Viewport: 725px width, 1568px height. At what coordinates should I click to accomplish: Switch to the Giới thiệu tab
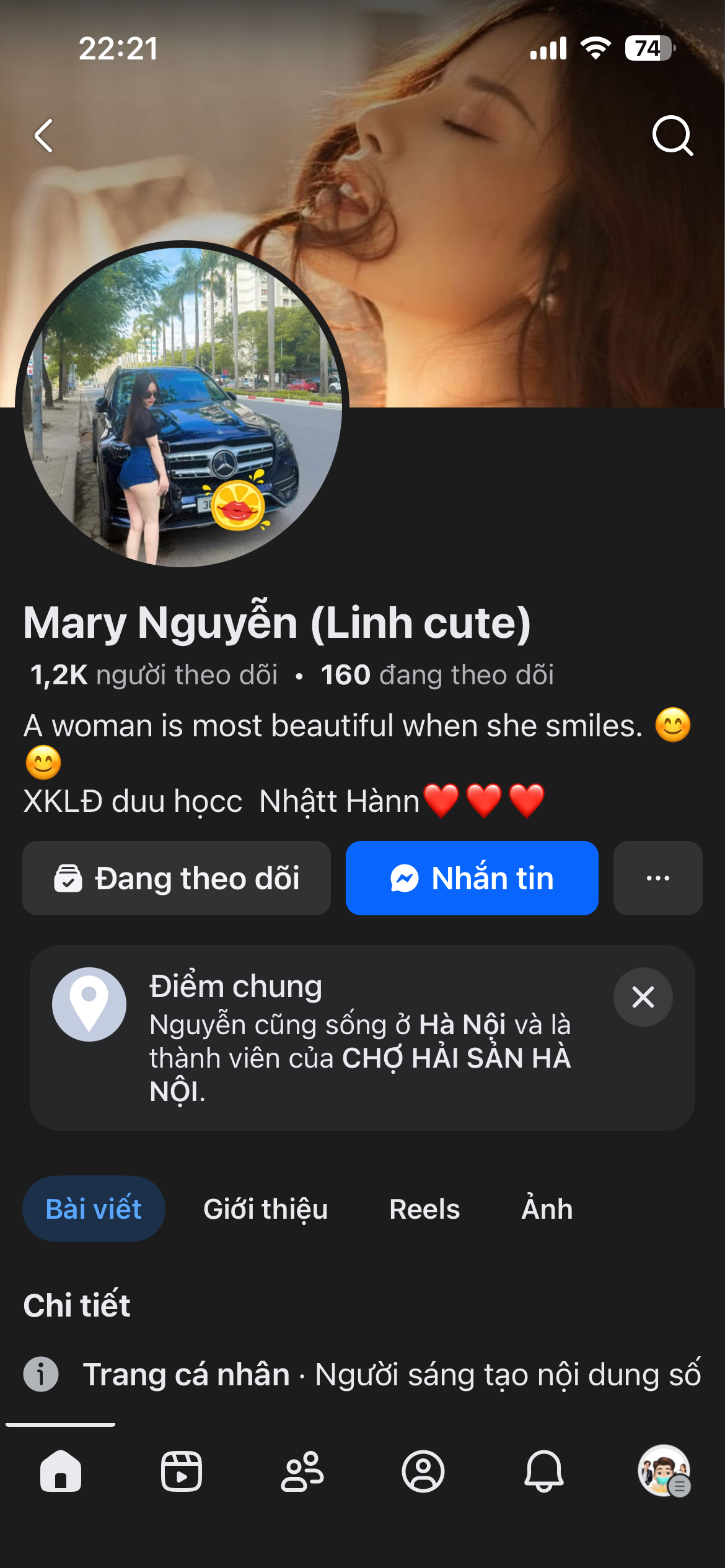[265, 1209]
